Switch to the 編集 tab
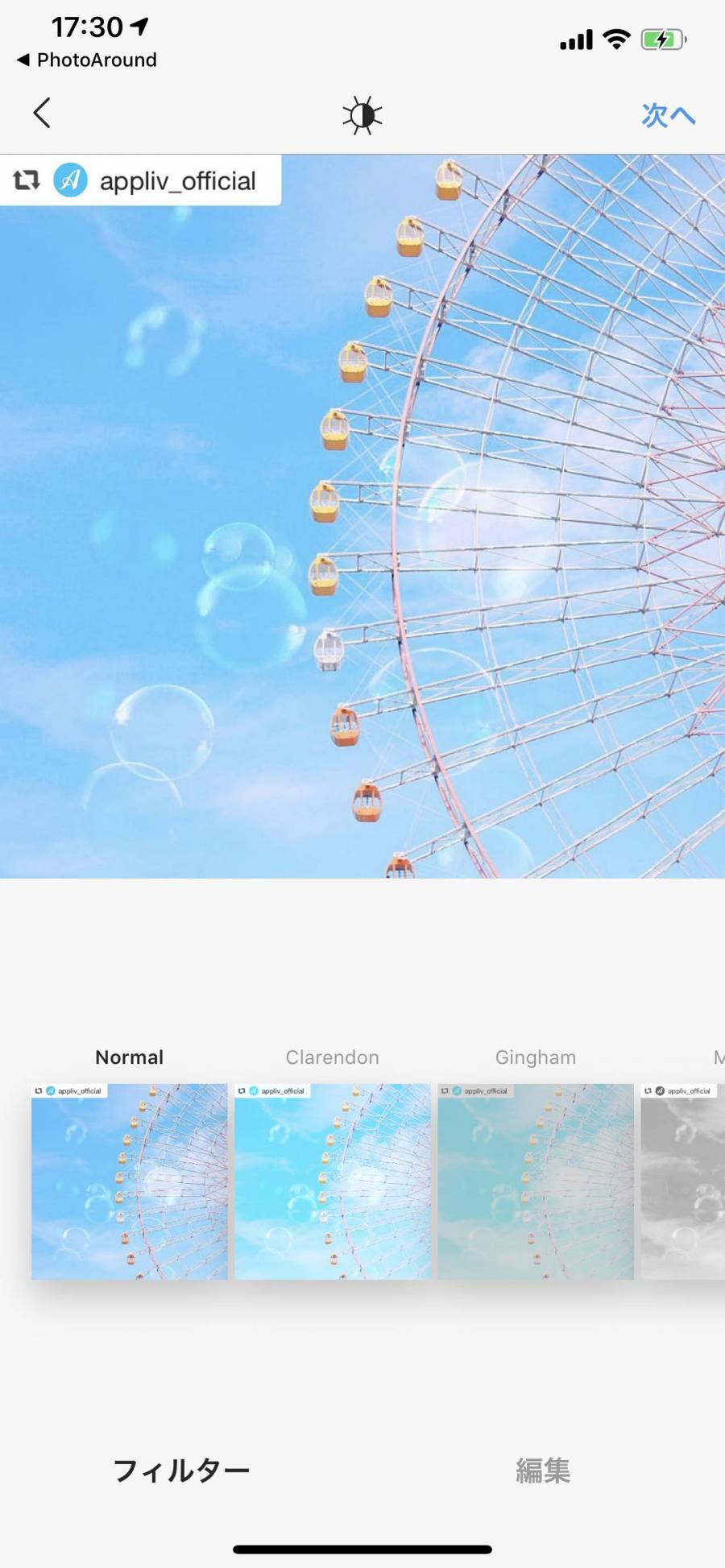 [543, 1471]
